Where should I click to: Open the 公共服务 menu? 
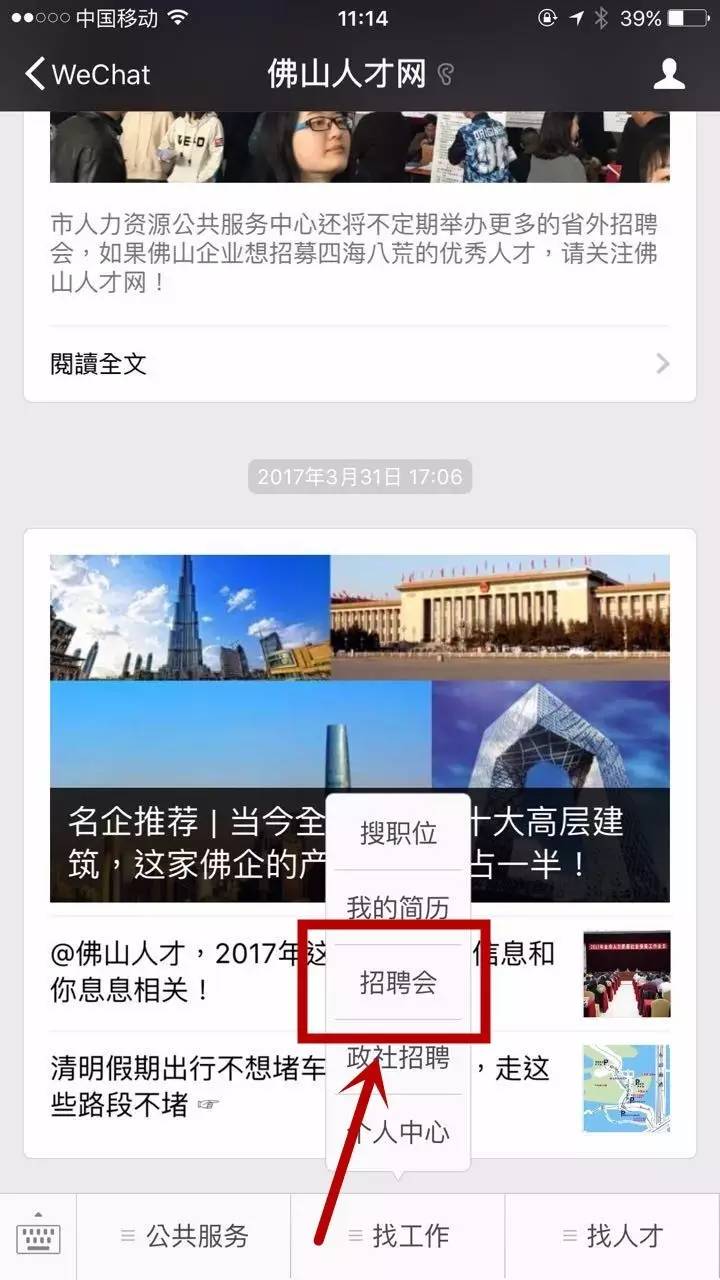click(184, 1237)
